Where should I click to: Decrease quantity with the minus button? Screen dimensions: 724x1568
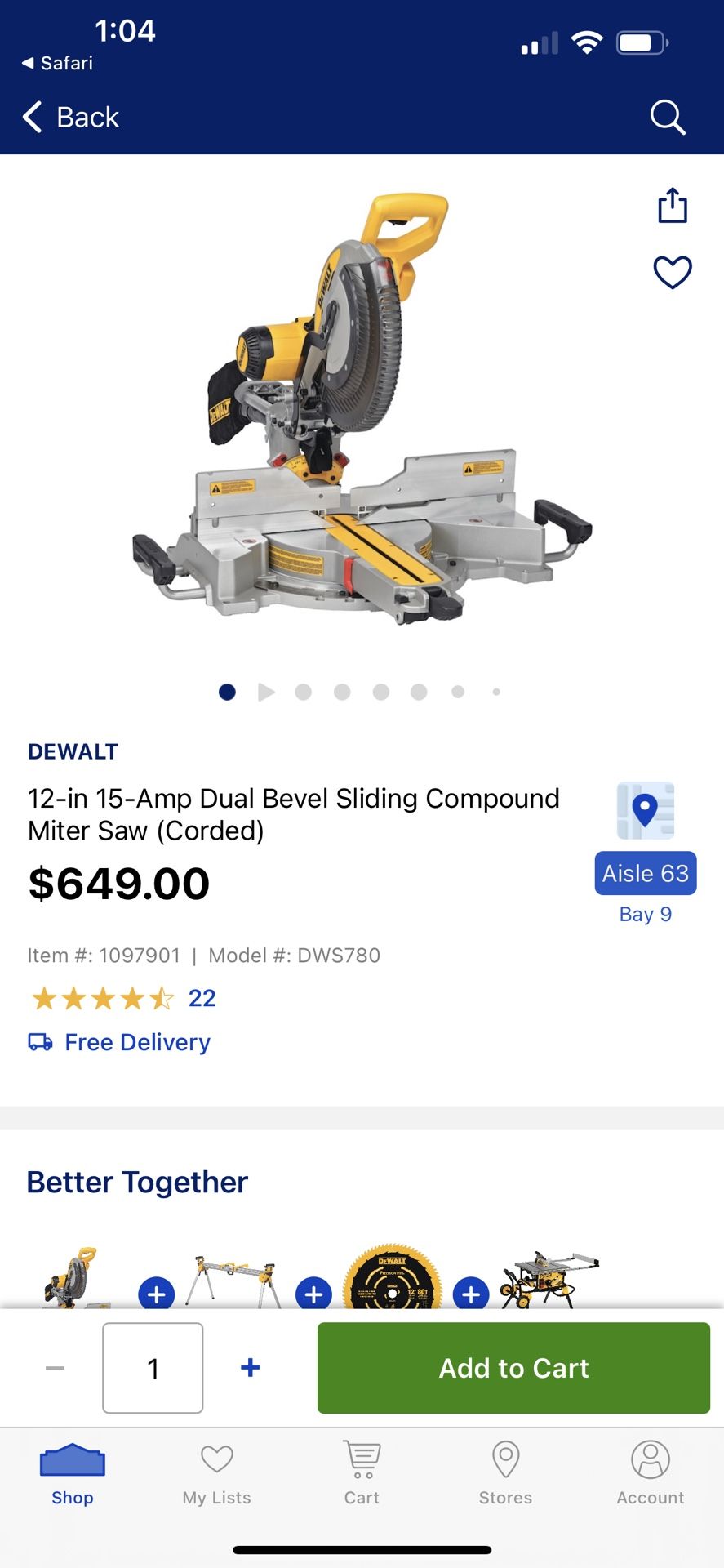(x=55, y=1368)
